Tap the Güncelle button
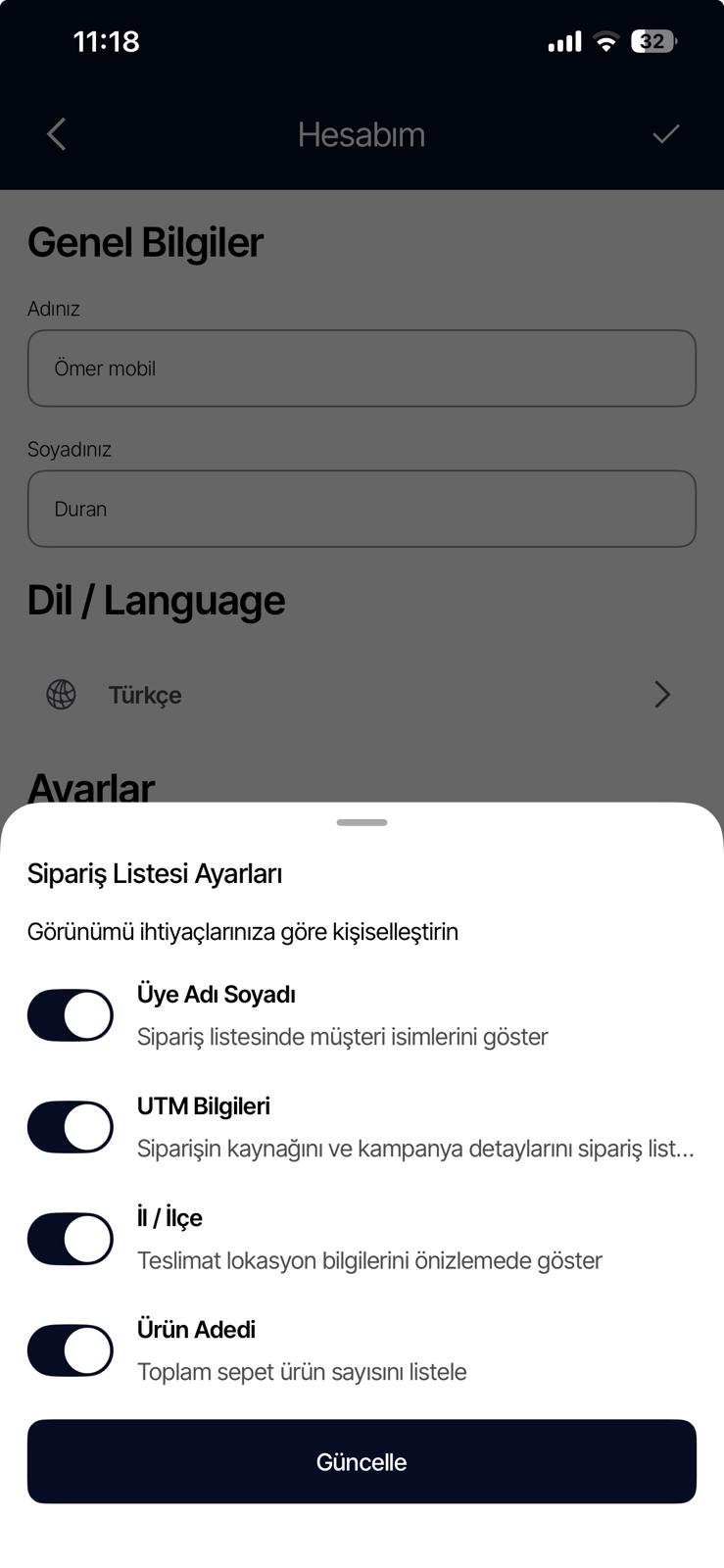 point(362,1461)
